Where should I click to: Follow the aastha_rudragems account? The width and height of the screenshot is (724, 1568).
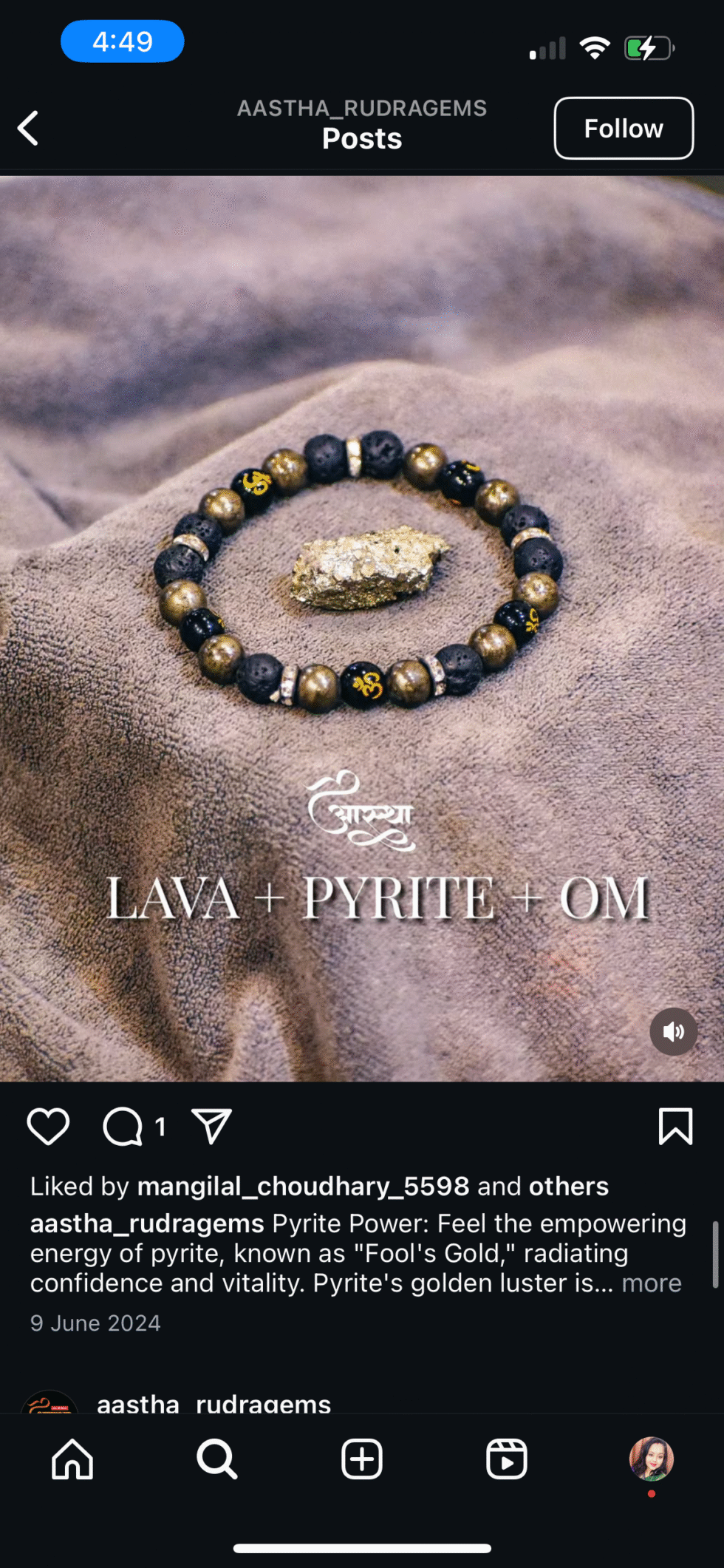(x=623, y=128)
